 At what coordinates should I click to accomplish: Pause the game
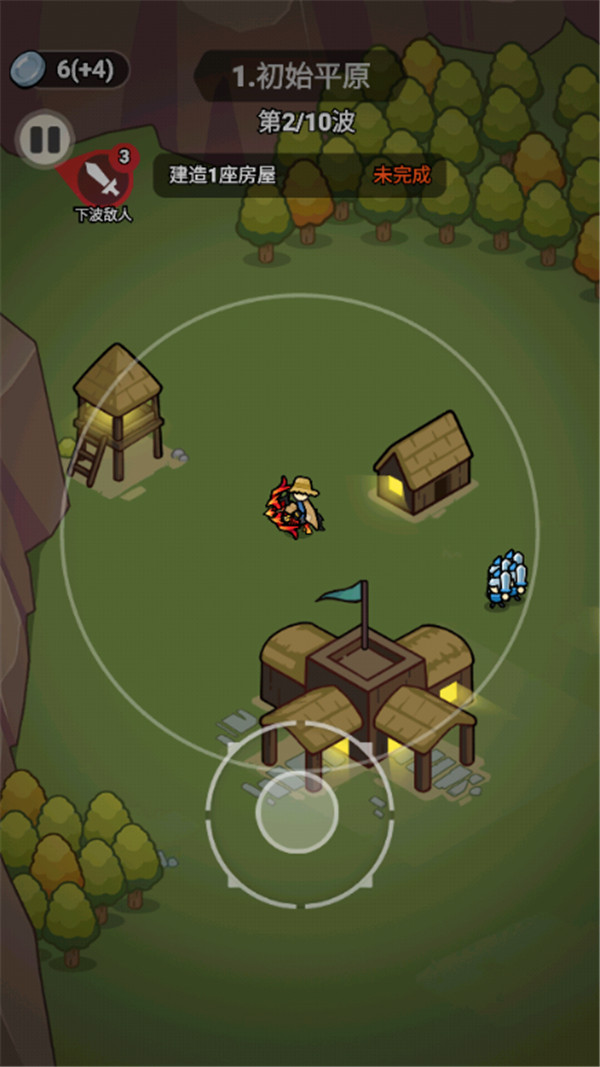click(45, 138)
